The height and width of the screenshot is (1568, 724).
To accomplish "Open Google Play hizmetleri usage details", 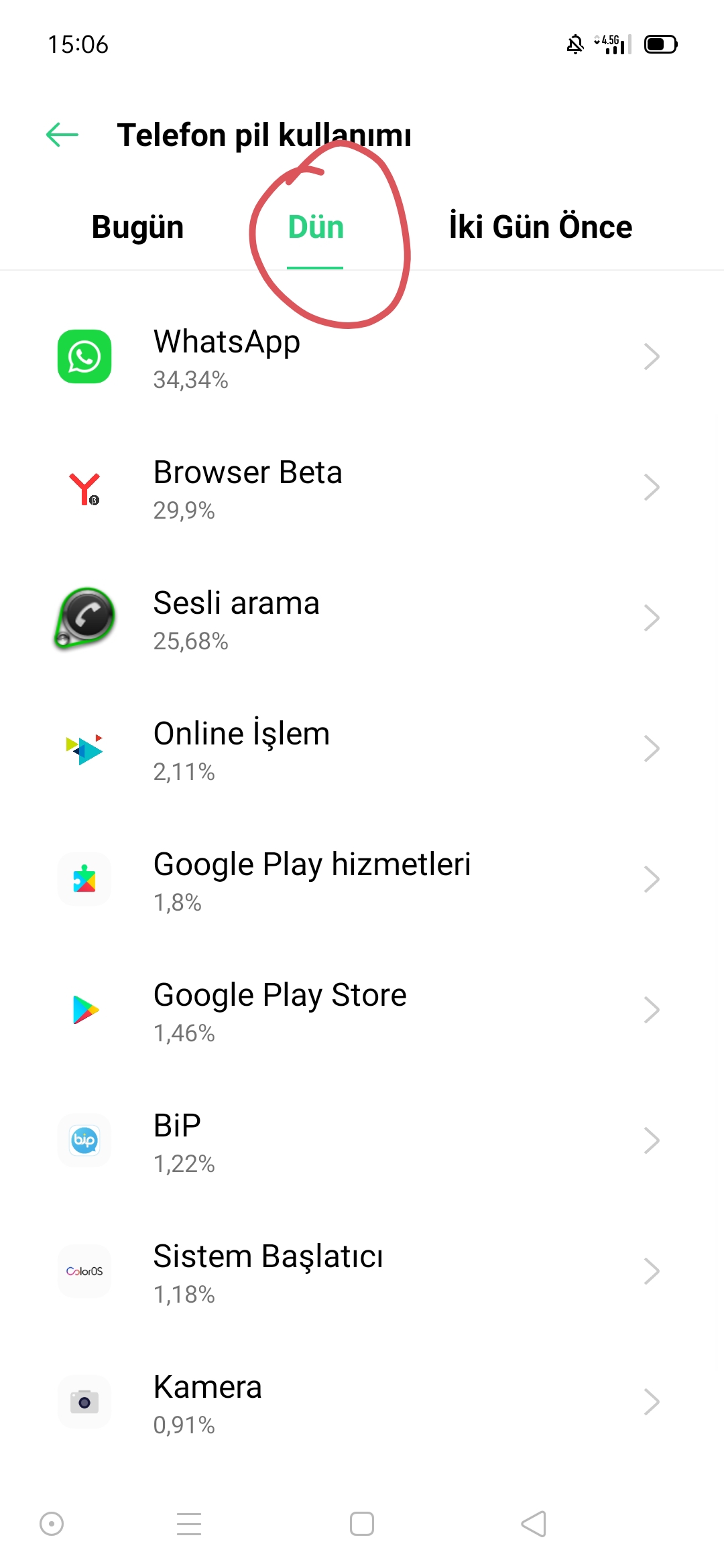I will pyautogui.click(x=362, y=880).
